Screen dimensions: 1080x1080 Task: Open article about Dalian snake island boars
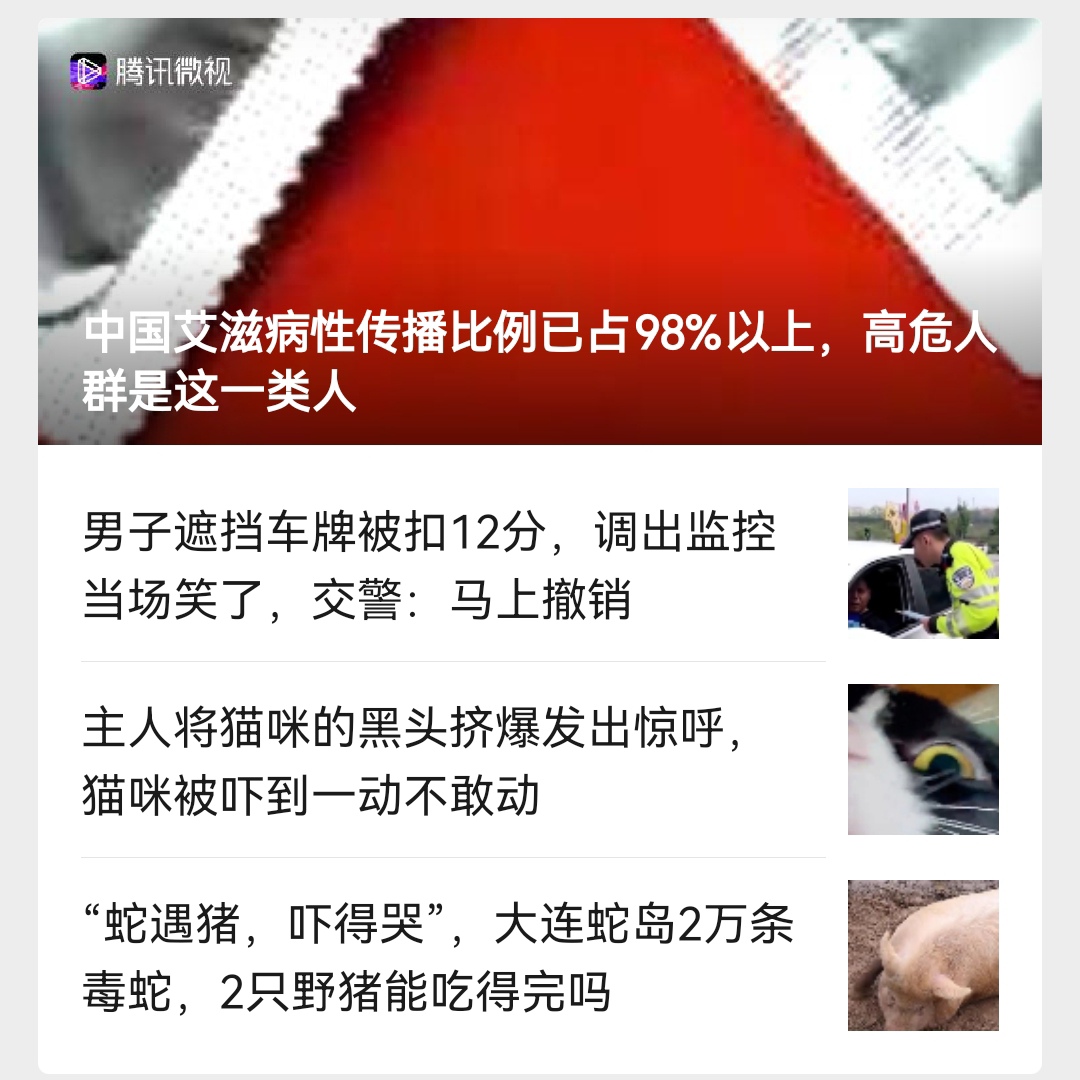tap(438, 958)
